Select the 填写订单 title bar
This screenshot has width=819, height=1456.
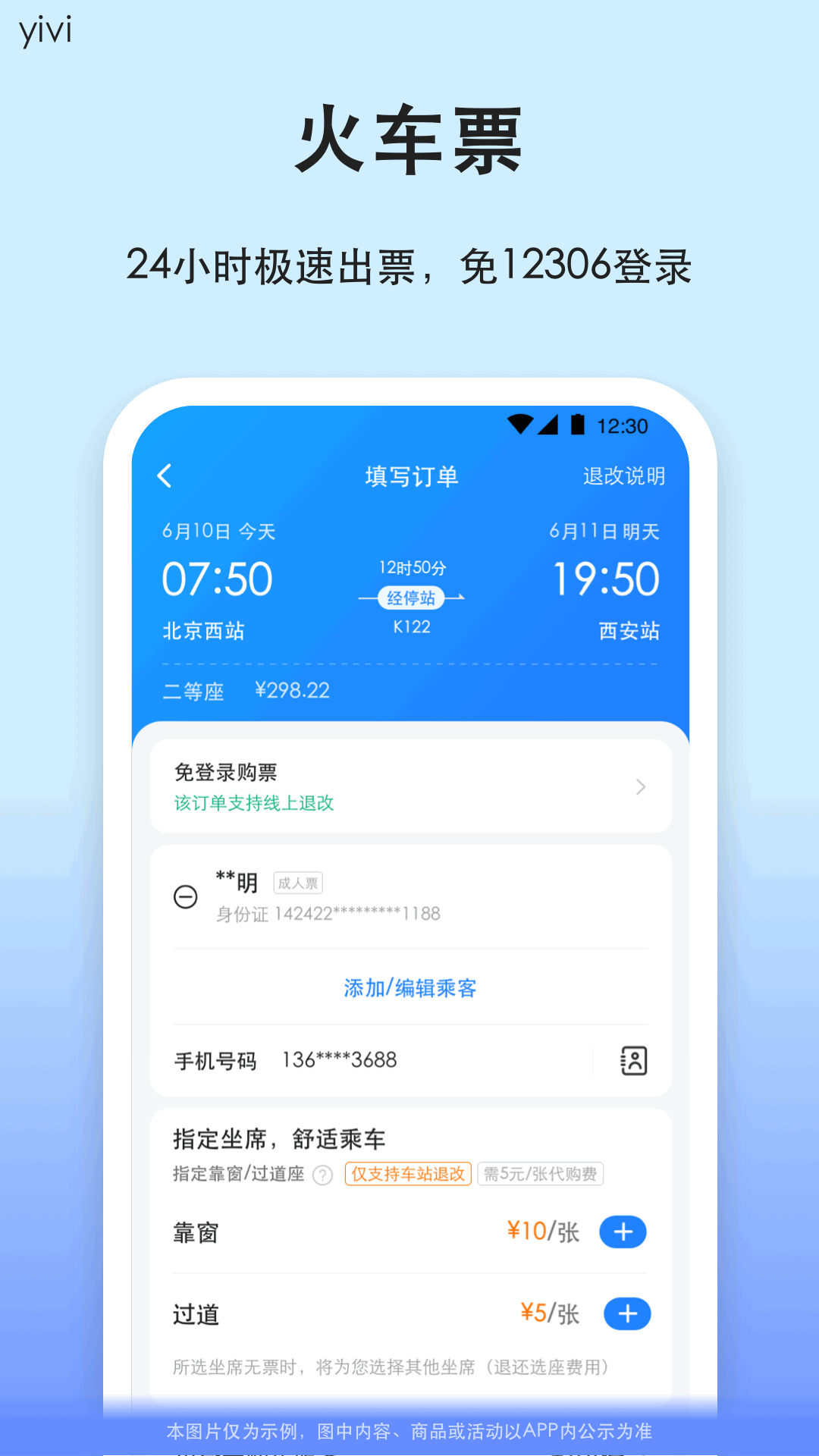[412, 476]
